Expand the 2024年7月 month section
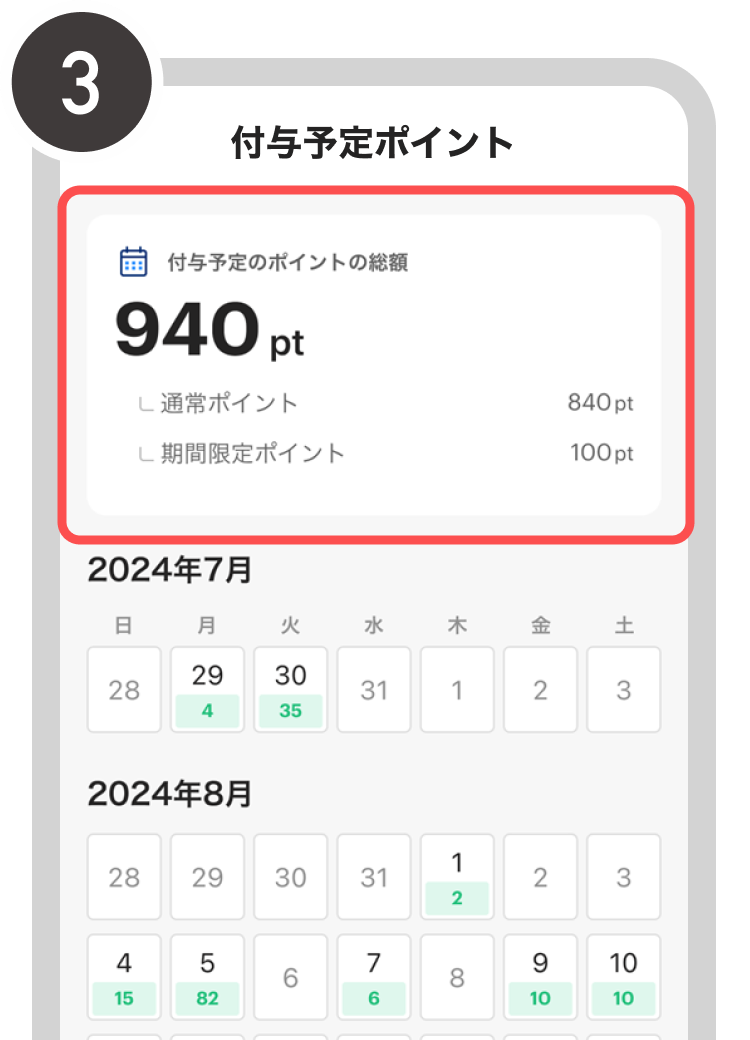750x1040 pixels. coord(168,570)
